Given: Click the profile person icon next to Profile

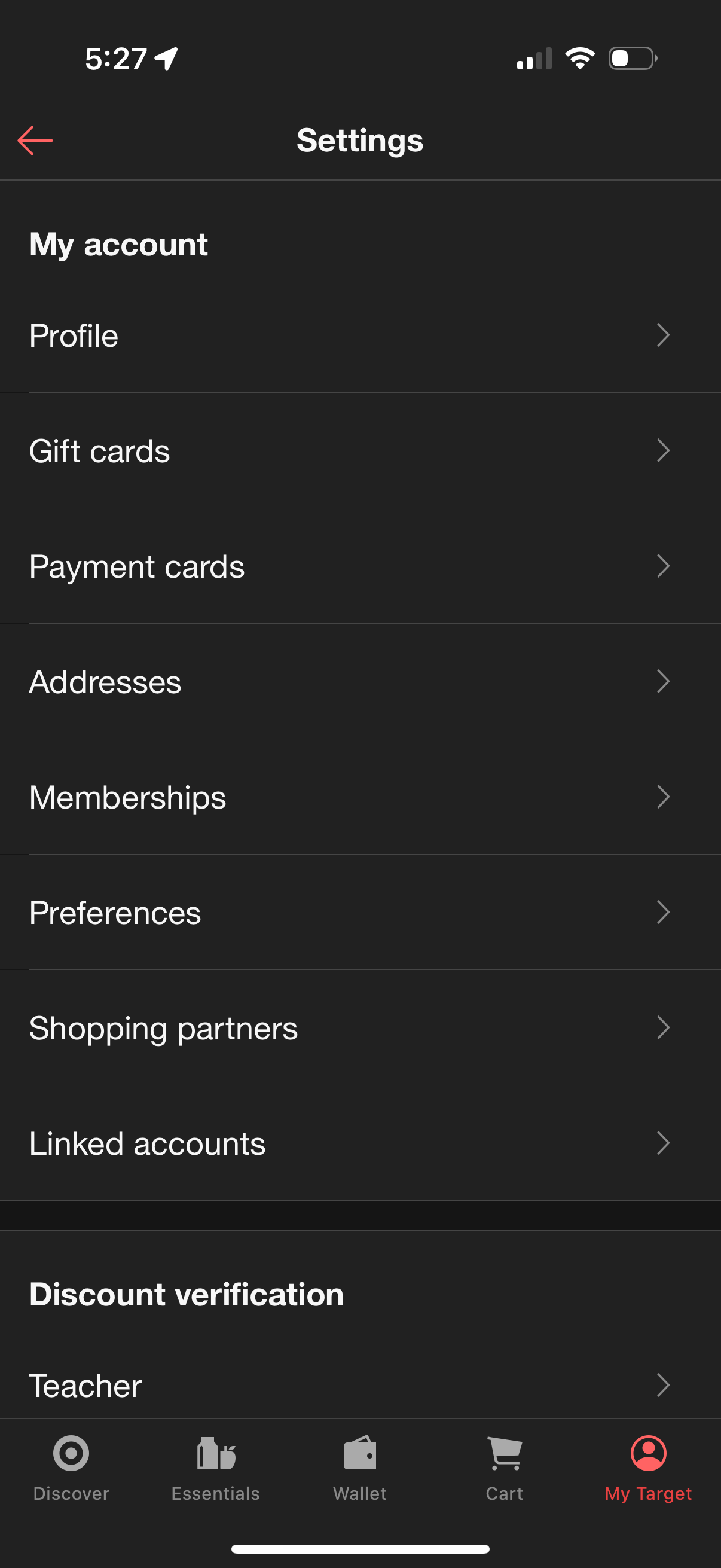Looking at the screenshot, I should [x=662, y=335].
